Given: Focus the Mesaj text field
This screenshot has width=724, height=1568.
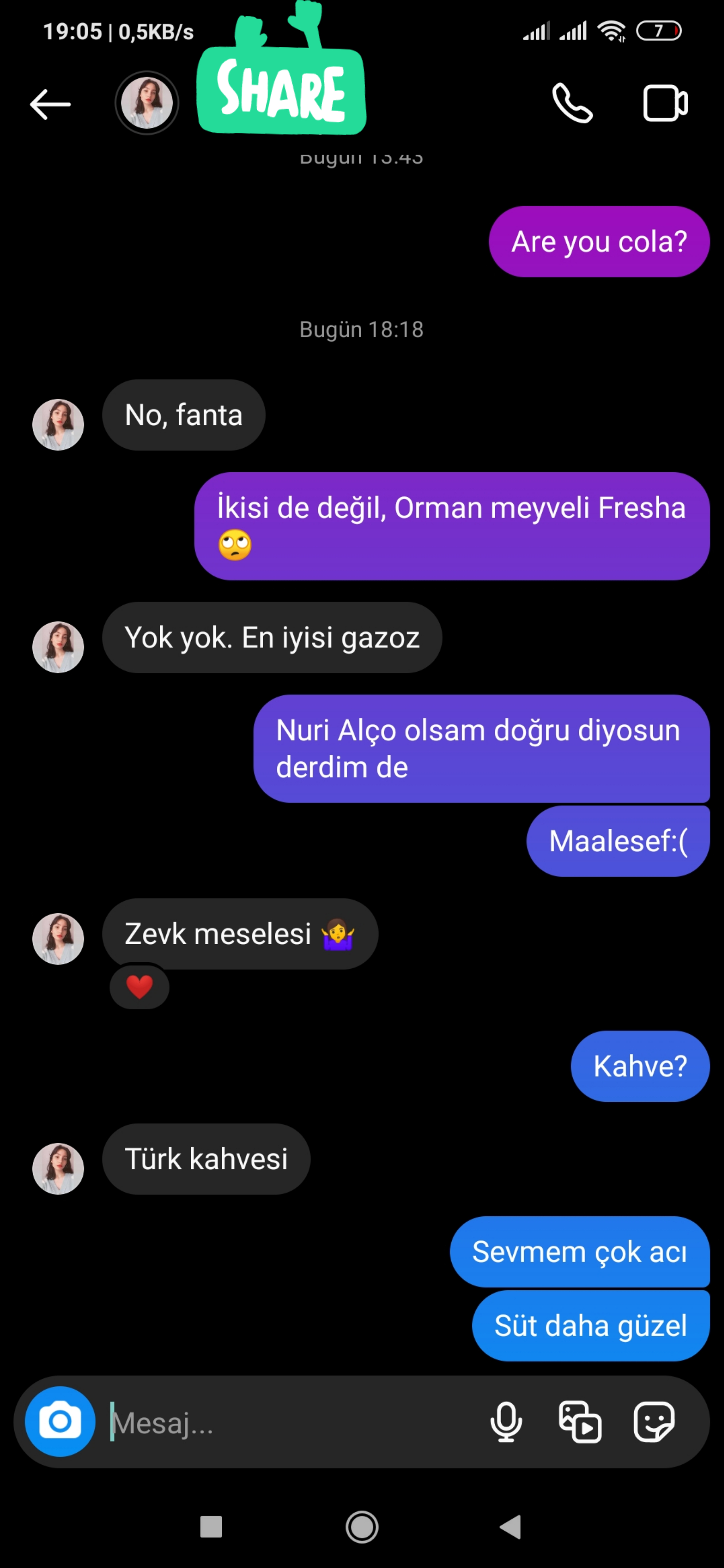Looking at the screenshot, I should [292, 1423].
